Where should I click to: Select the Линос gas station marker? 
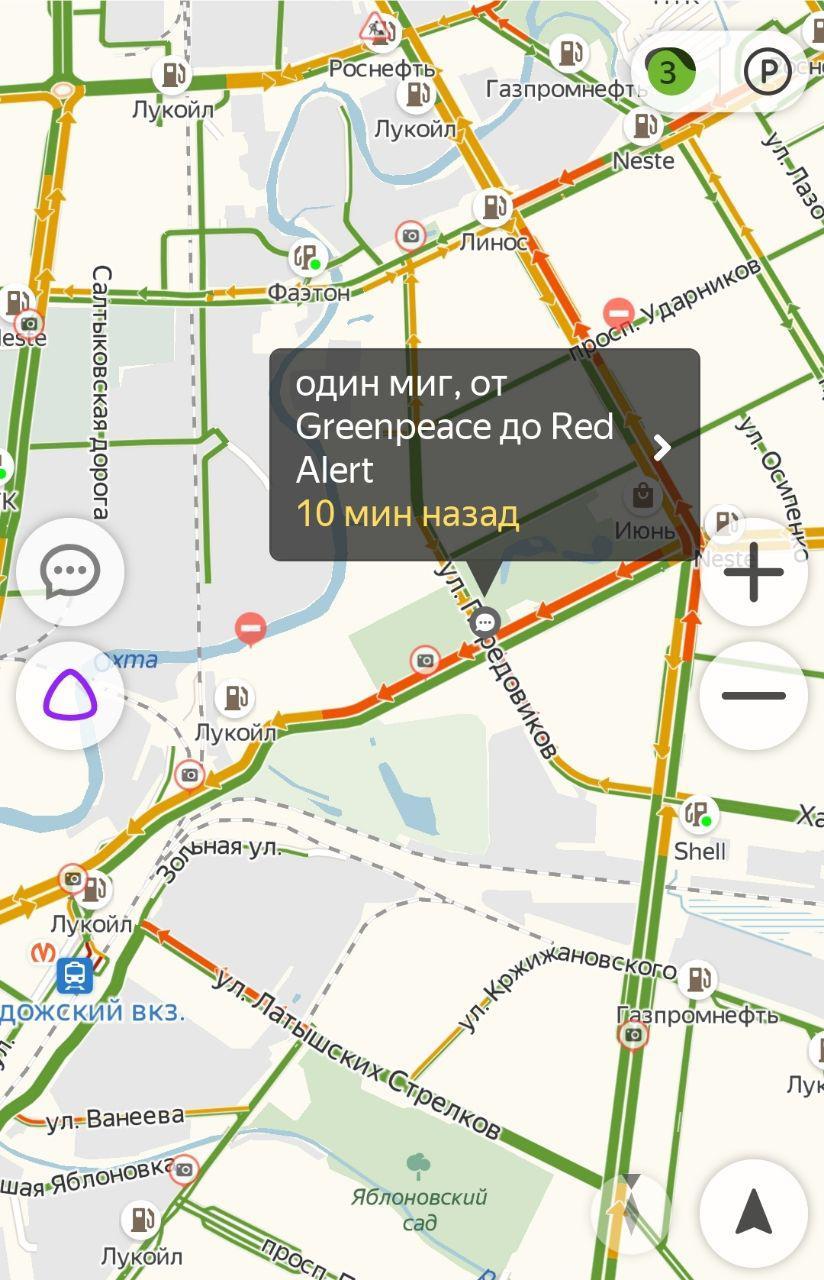[492, 207]
